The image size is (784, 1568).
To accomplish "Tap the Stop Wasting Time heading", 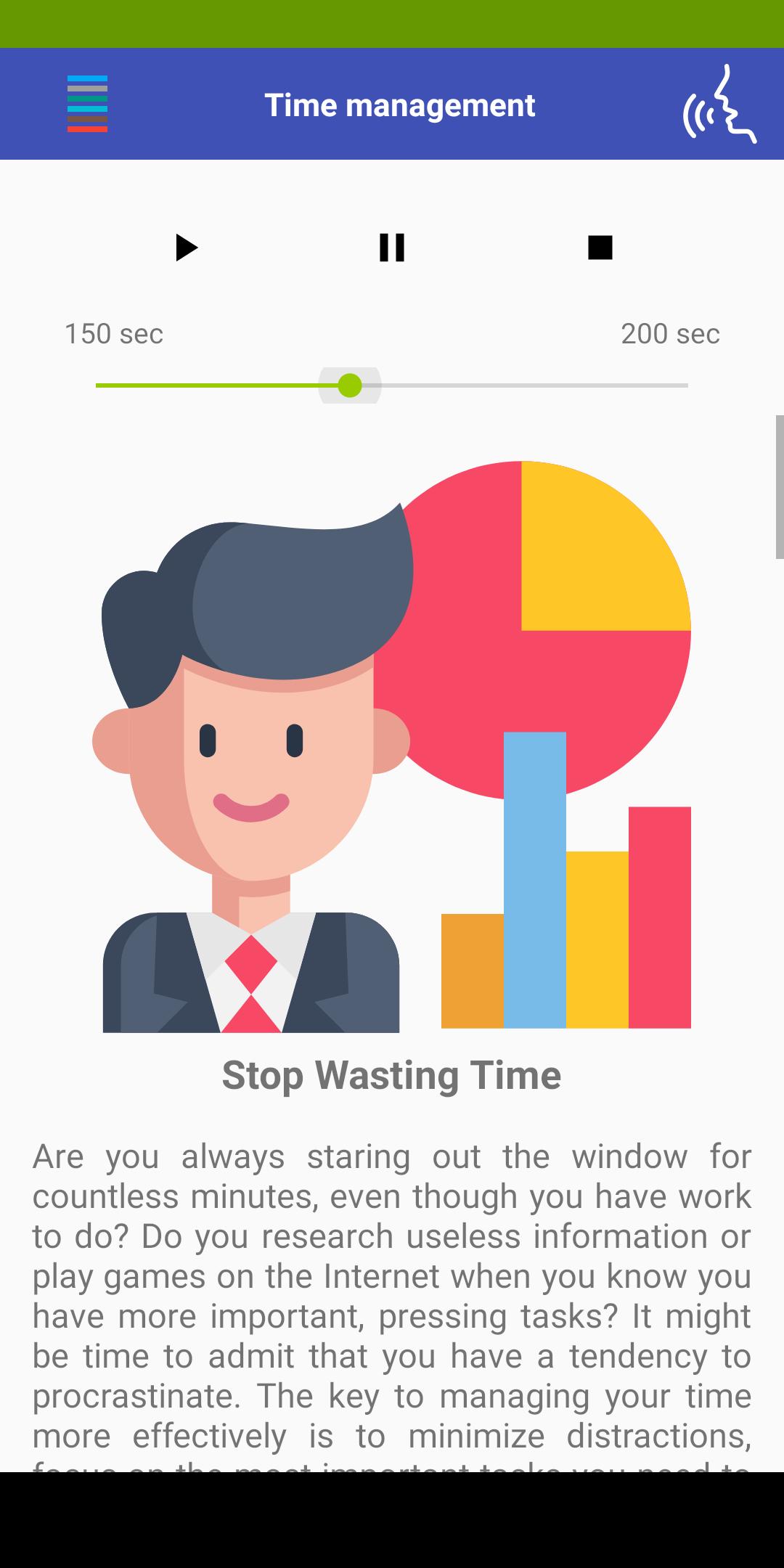I will [x=392, y=1076].
